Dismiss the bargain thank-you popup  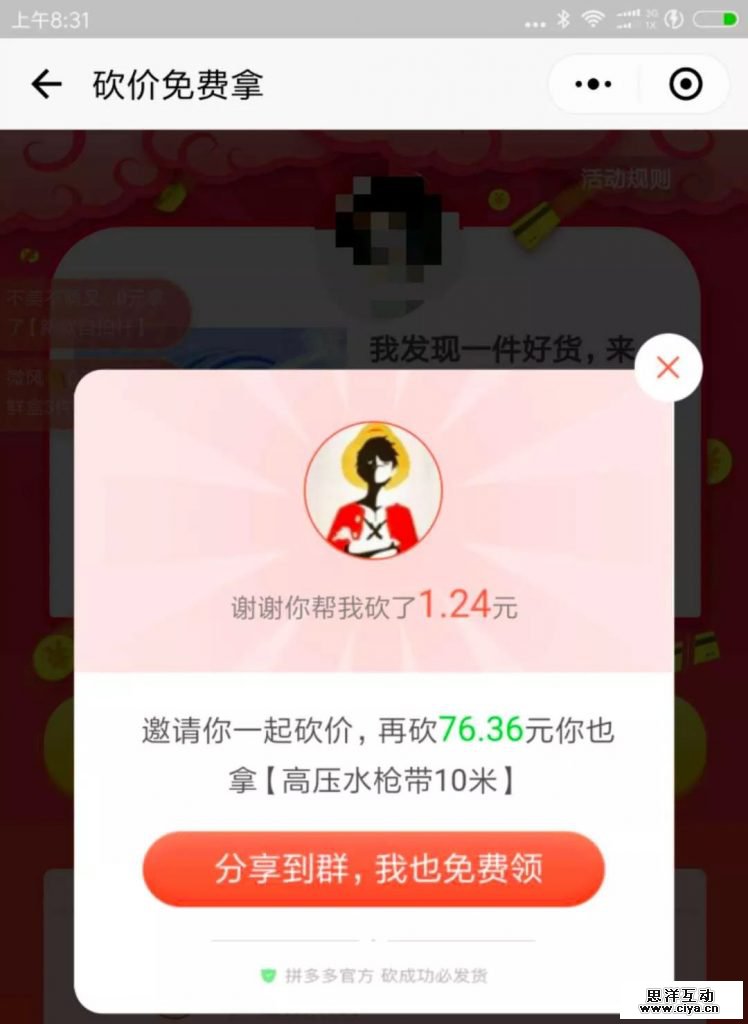click(668, 368)
